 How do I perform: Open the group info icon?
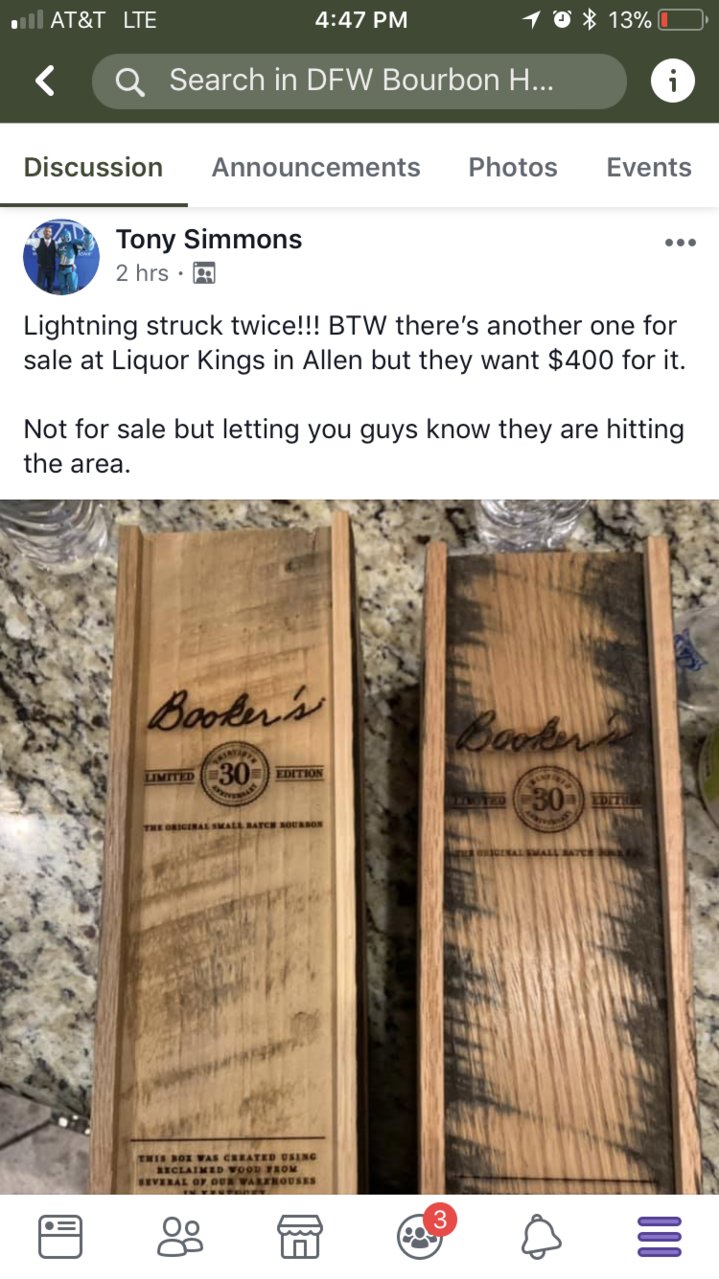(x=672, y=82)
